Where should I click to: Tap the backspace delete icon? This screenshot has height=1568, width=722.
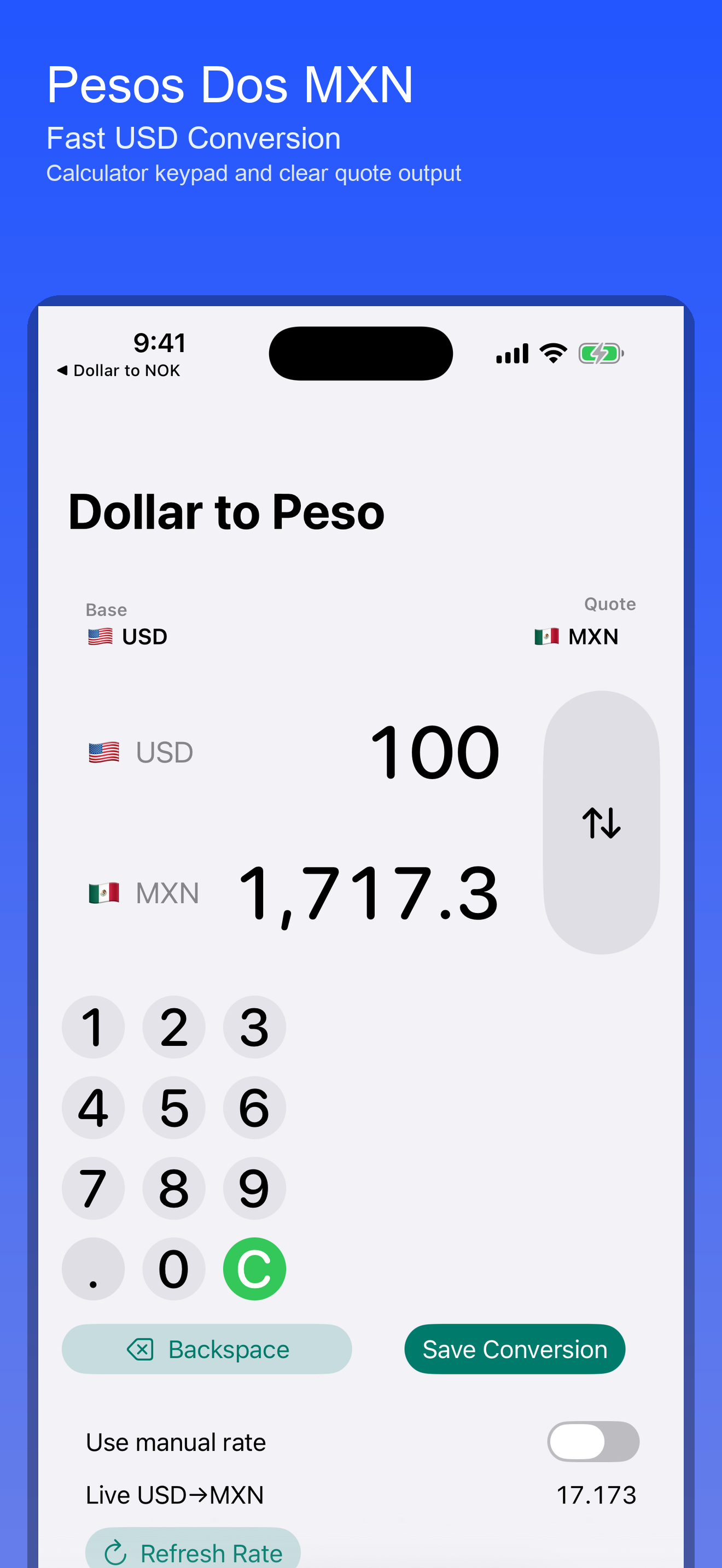coord(141,1349)
